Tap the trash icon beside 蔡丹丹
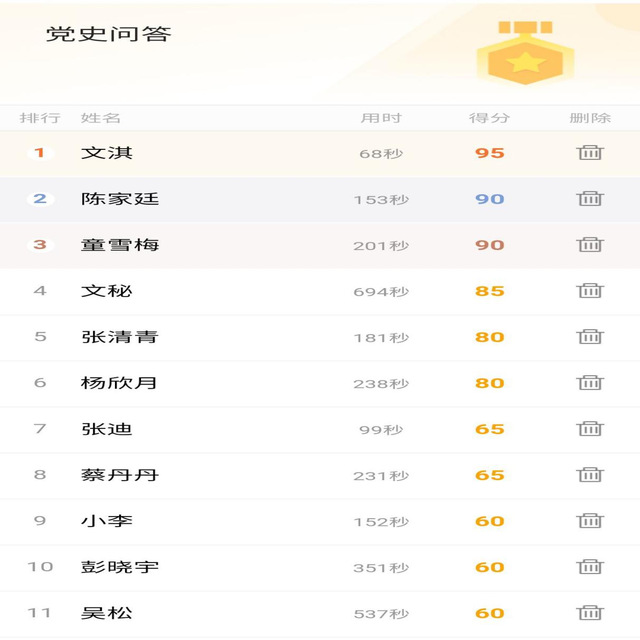Screen dimensions: 640x640 590,474
